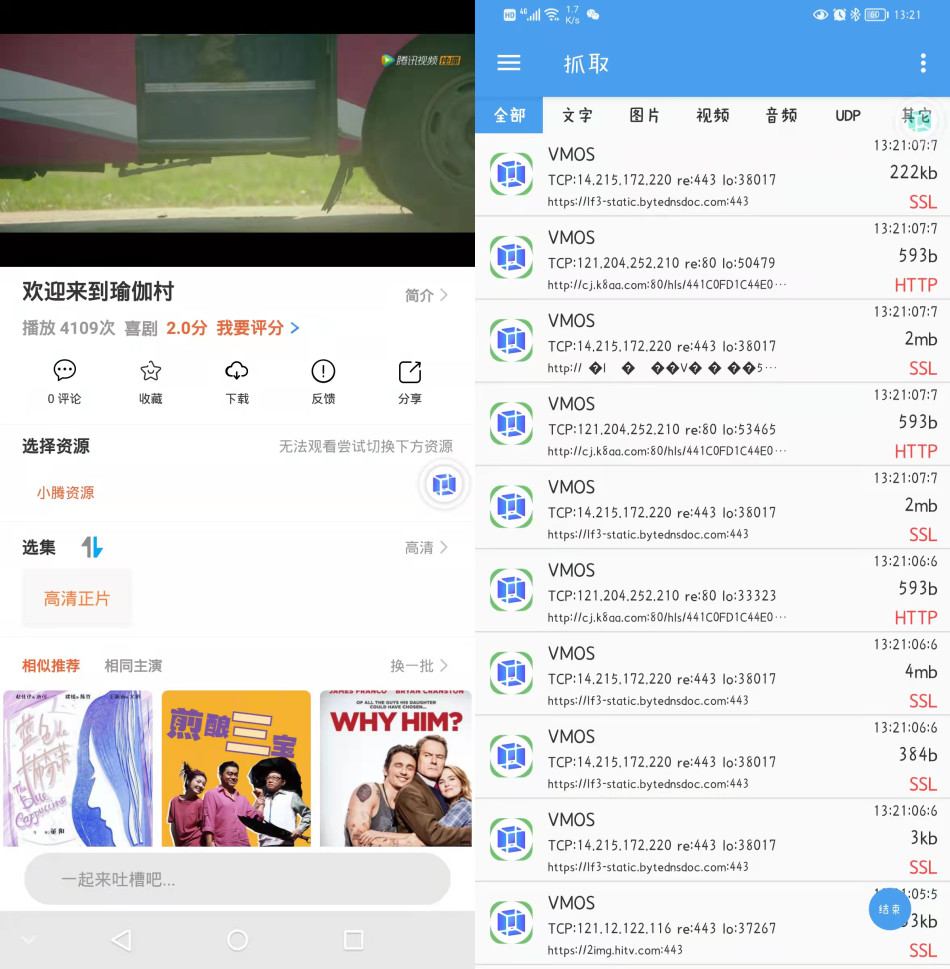Tap the 下载 download icon
This screenshot has height=969, width=950.
coord(237,382)
